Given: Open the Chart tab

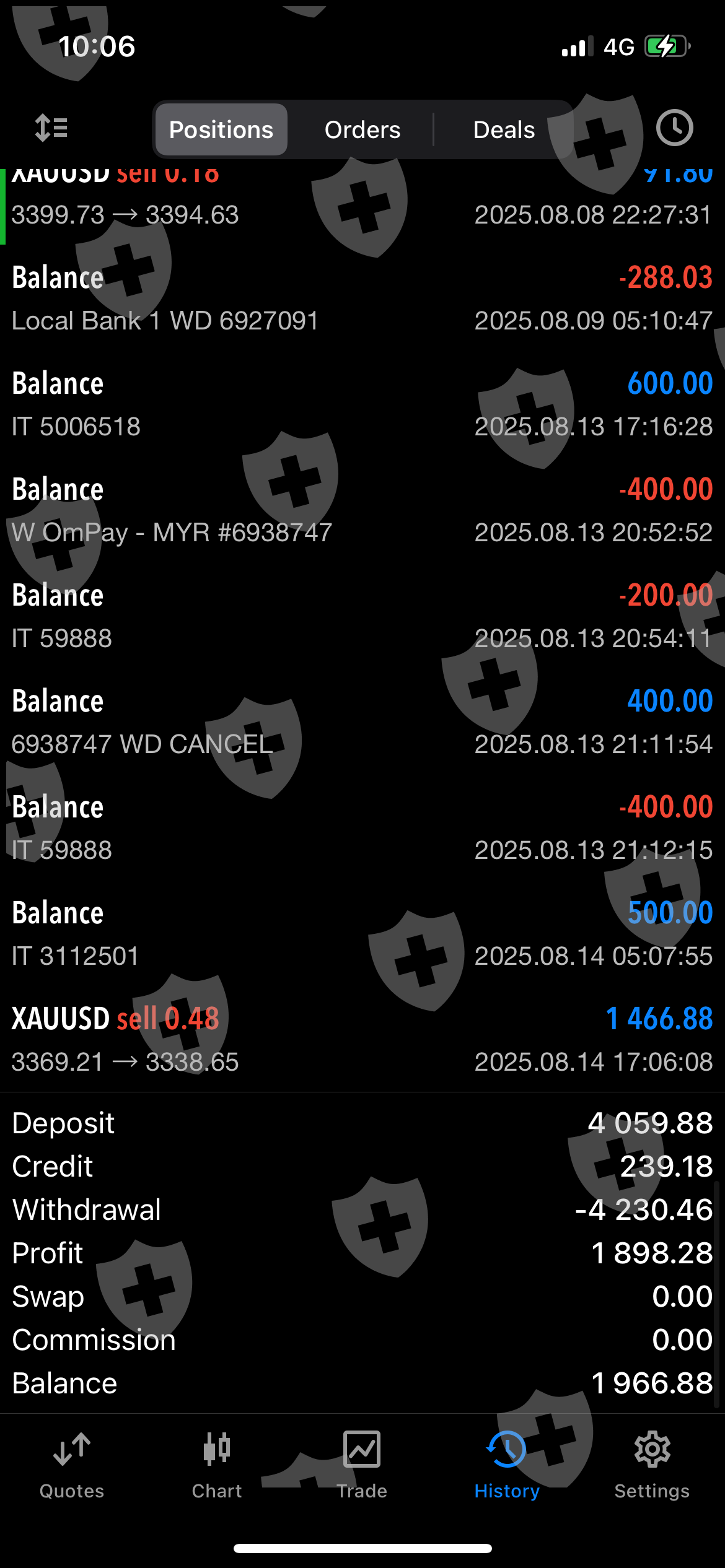Looking at the screenshot, I should (217, 1464).
